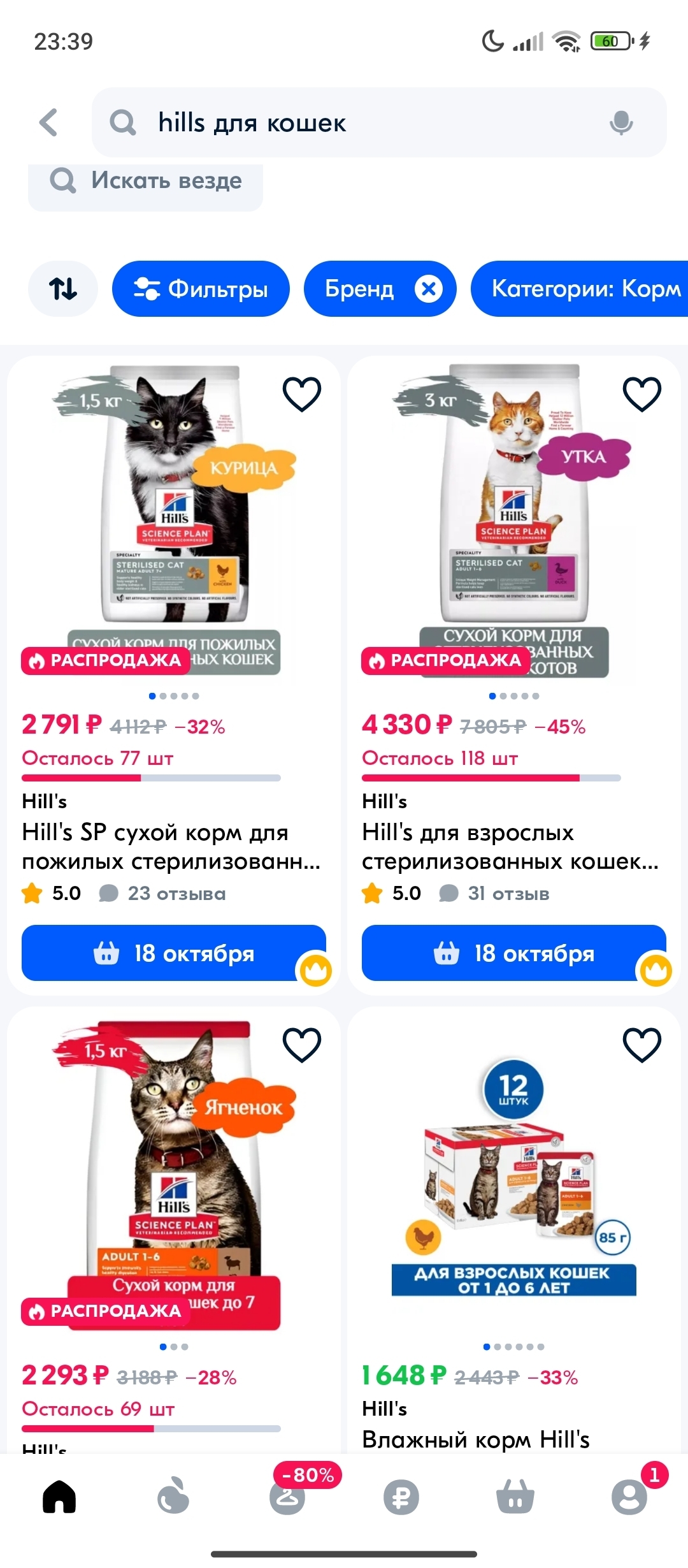Tap the microphone for voice search
The height and width of the screenshot is (1568, 688).
click(621, 122)
